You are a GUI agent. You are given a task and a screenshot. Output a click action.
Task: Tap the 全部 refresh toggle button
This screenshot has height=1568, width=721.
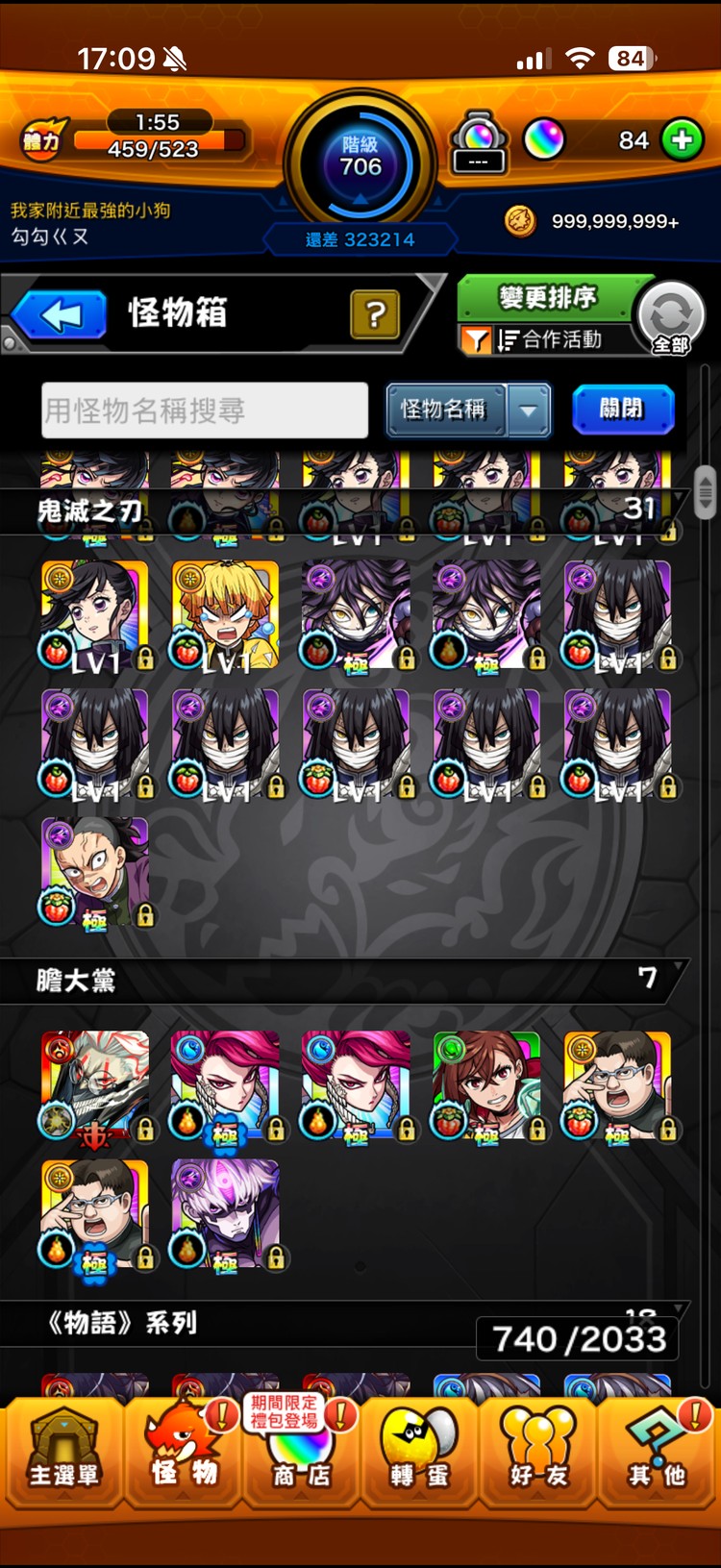(x=671, y=319)
